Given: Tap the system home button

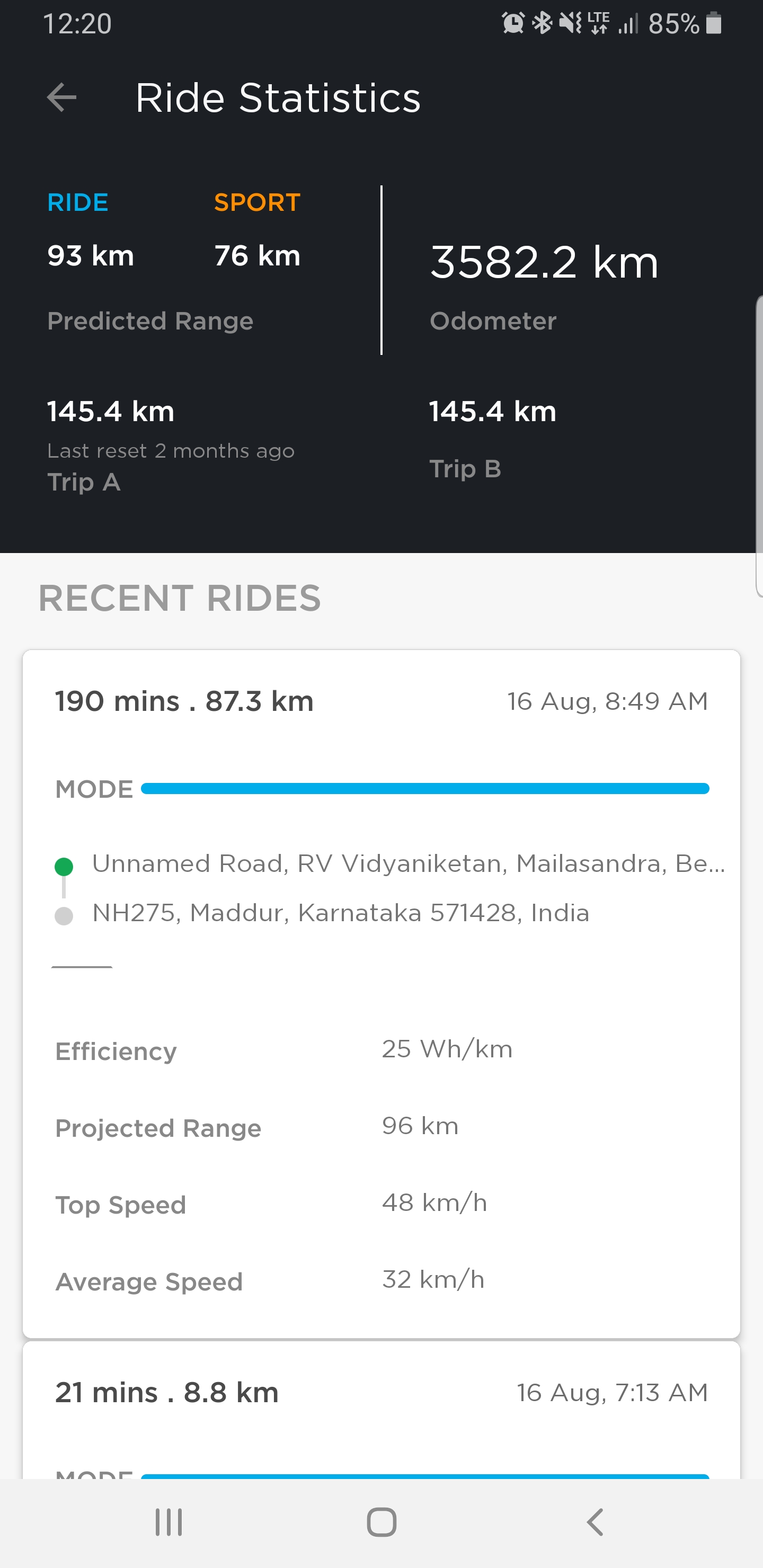Looking at the screenshot, I should click(x=382, y=1522).
